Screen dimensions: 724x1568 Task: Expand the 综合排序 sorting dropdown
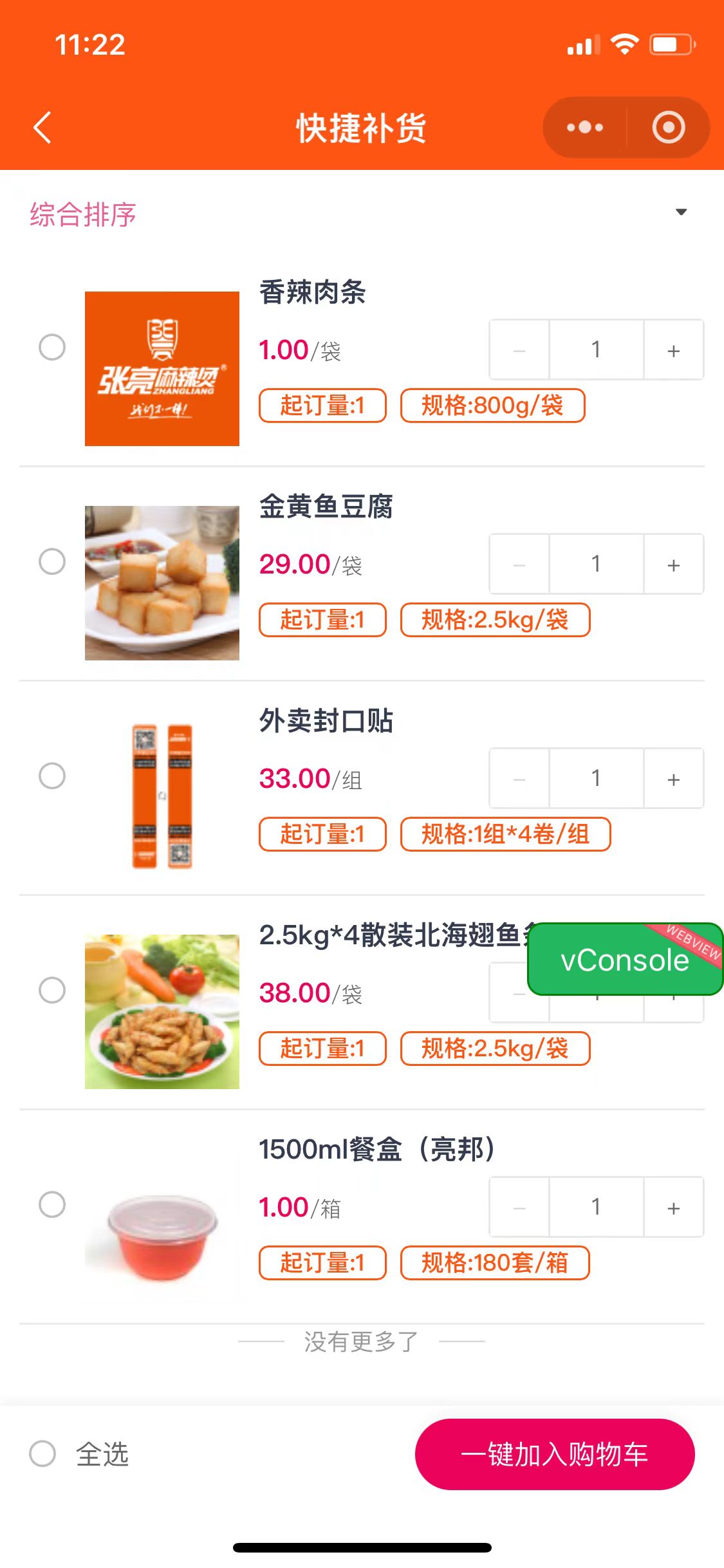[x=681, y=212]
